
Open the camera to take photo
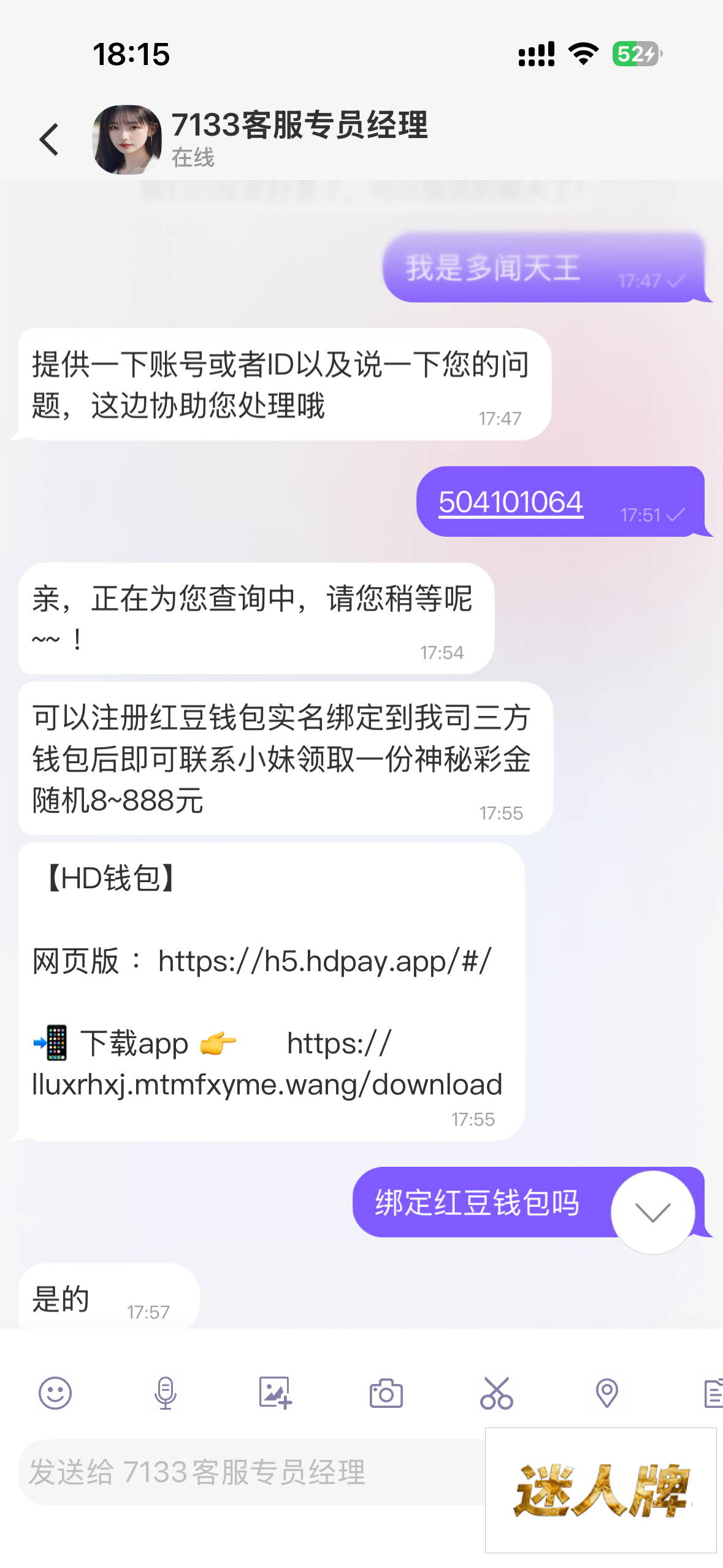(x=386, y=1393)
